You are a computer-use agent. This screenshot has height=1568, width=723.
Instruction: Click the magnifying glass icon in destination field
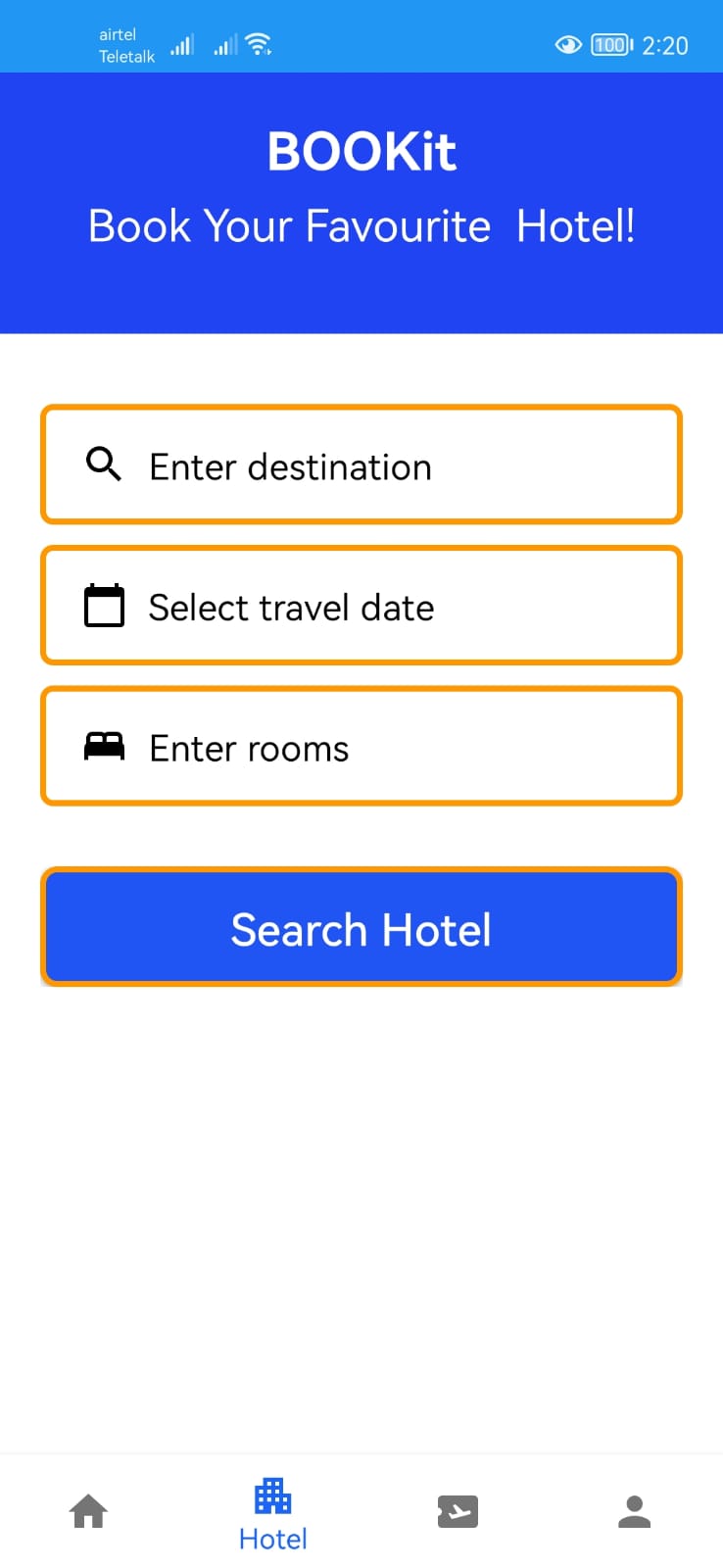point(103,465)
